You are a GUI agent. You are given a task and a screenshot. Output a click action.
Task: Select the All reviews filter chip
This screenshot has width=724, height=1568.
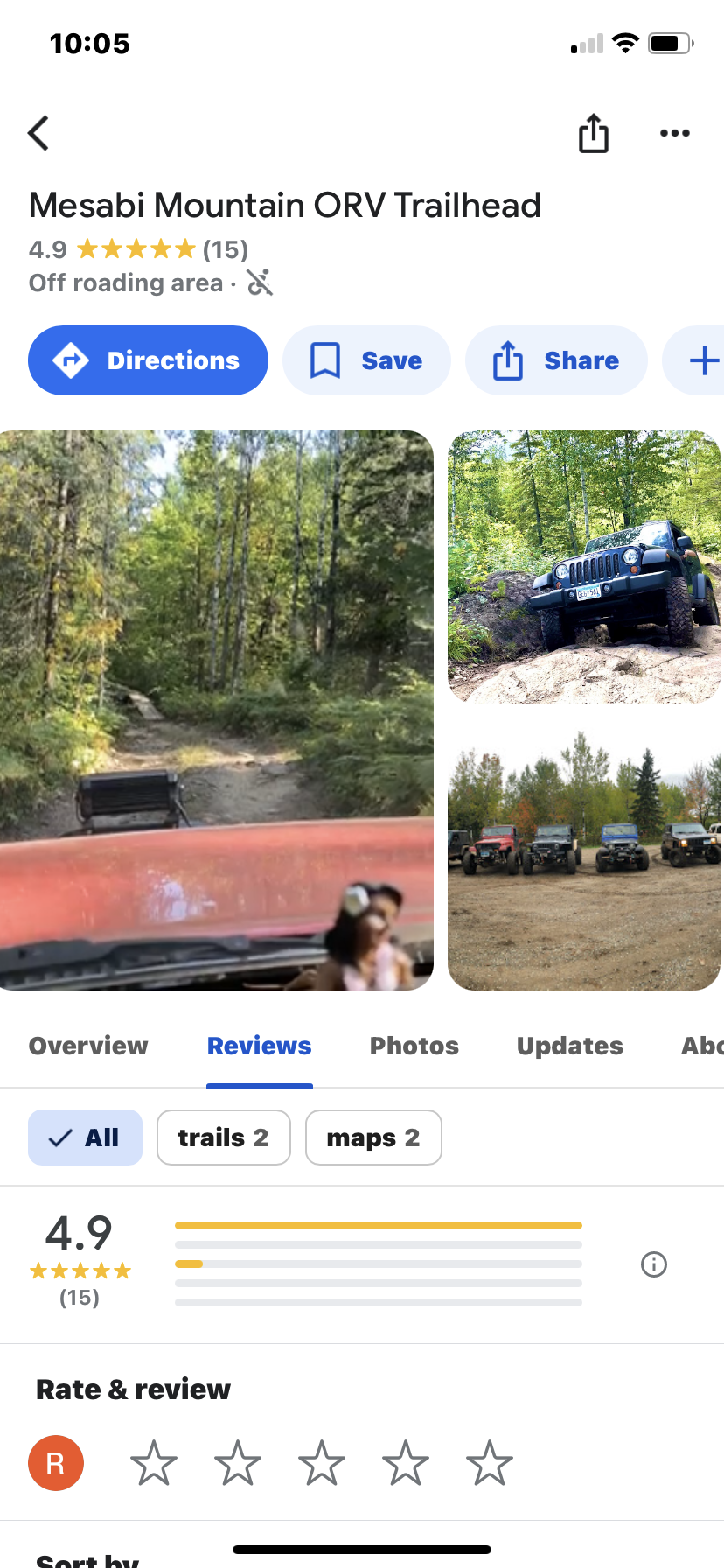pos(85,1137)
